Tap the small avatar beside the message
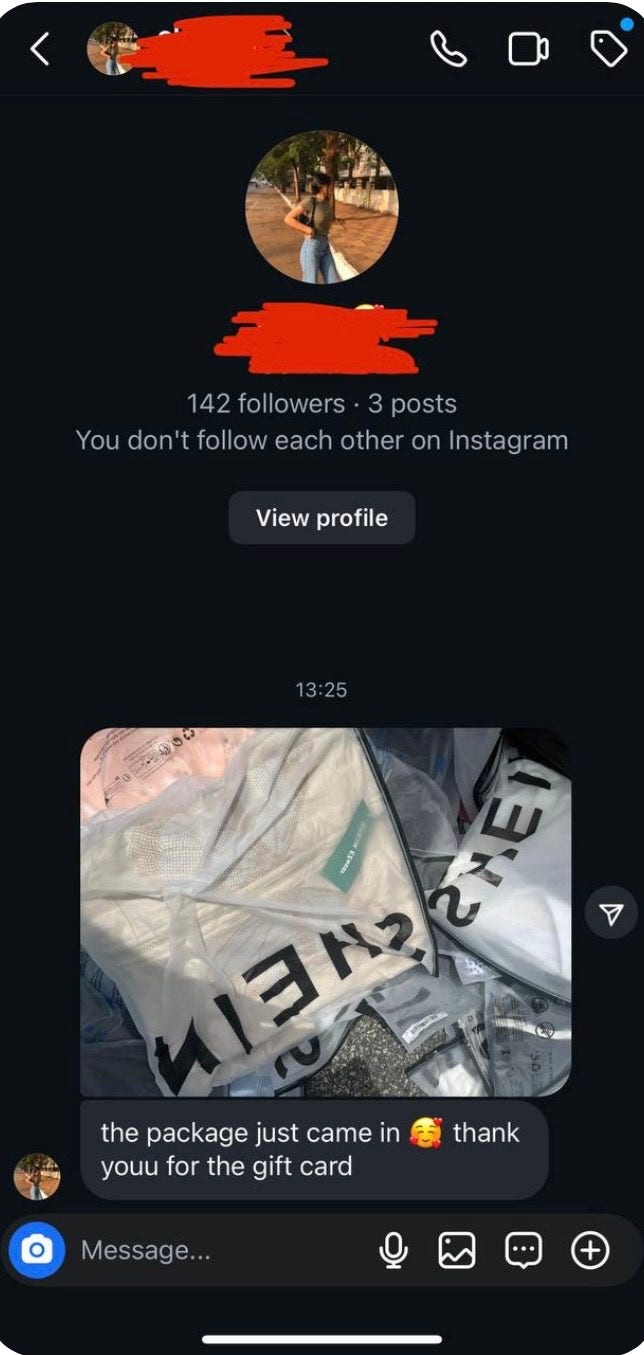Viewport: 644px width, 1355px height. 37,1176
